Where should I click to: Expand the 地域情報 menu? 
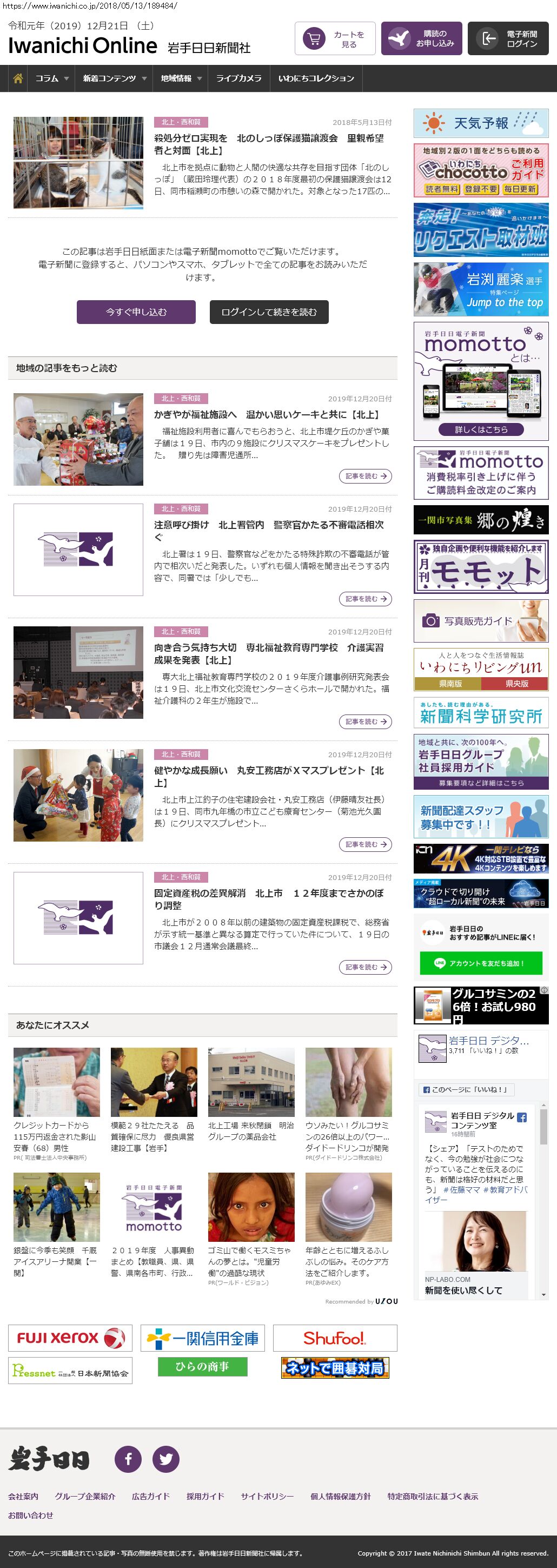(181, 78)
